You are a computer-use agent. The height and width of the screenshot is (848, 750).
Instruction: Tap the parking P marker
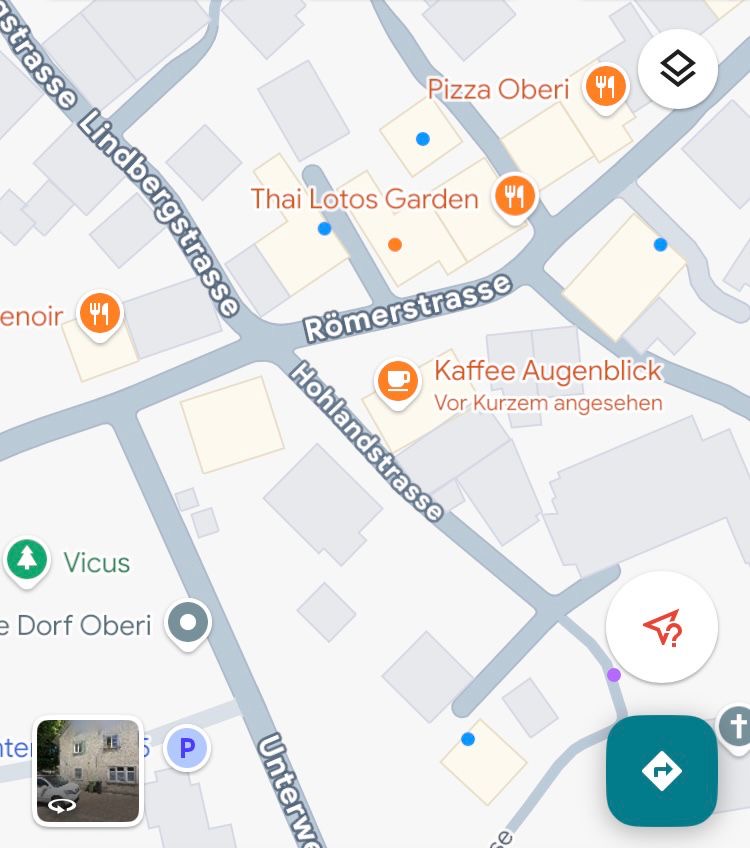(x=186, y=748)
